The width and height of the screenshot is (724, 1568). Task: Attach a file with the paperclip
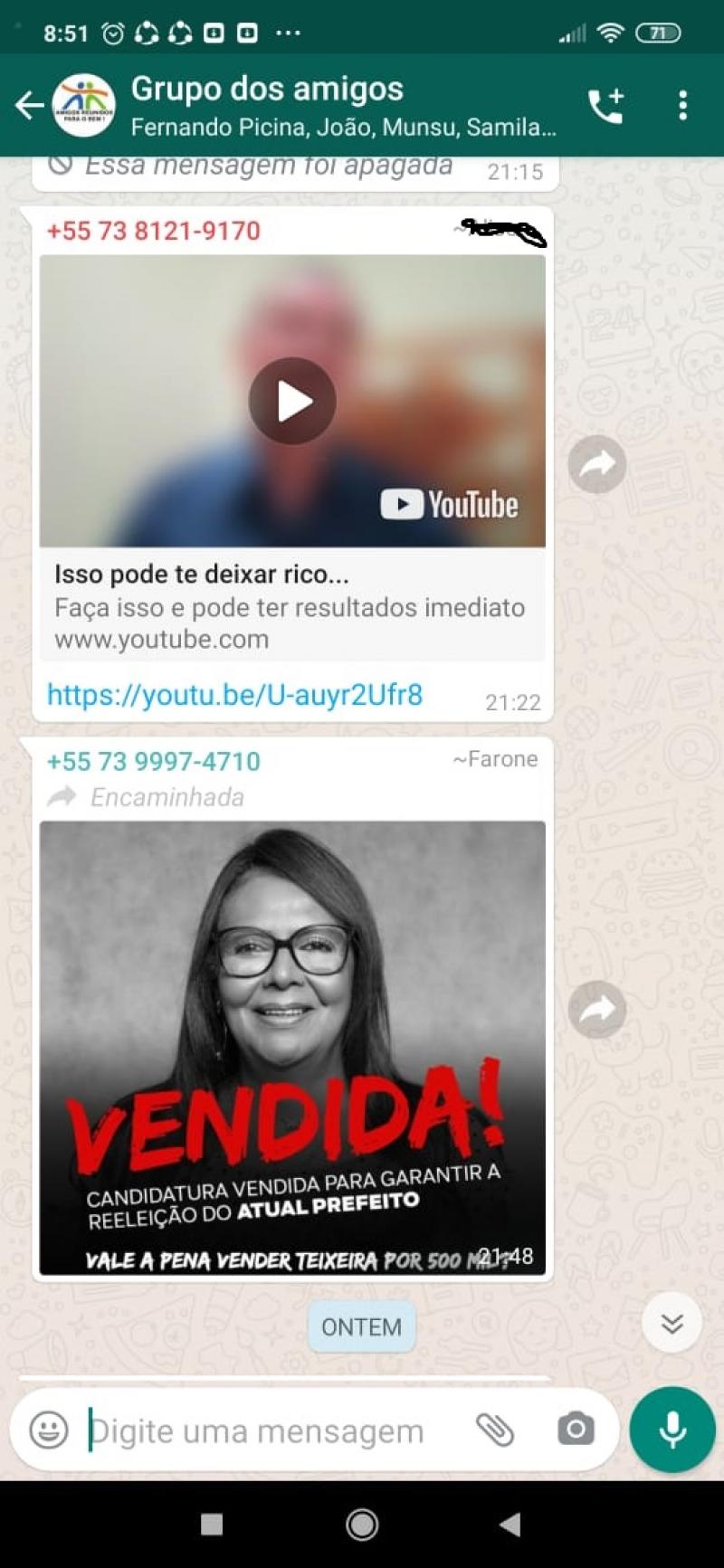click(x=495, y=1430)
